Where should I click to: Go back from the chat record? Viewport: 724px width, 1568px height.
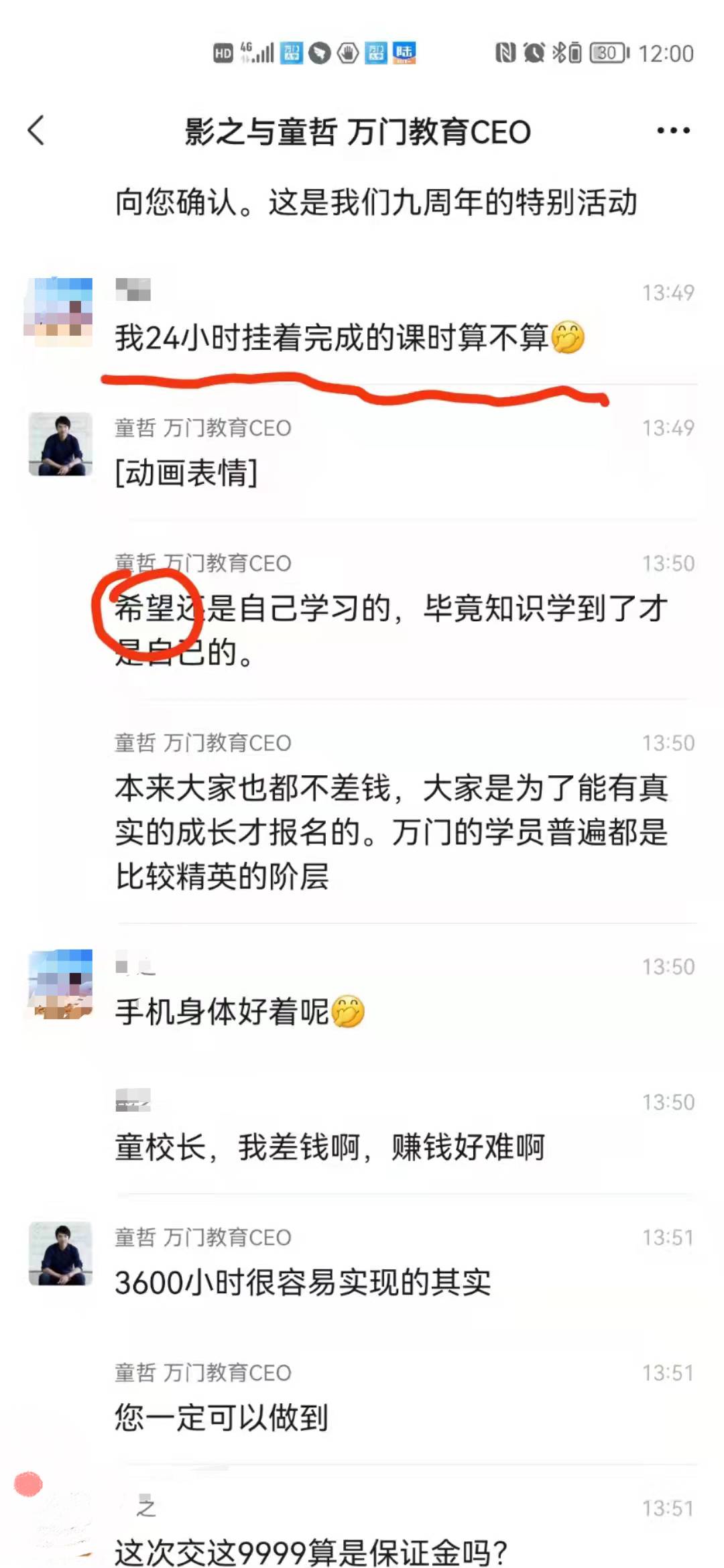pos(37,130)
